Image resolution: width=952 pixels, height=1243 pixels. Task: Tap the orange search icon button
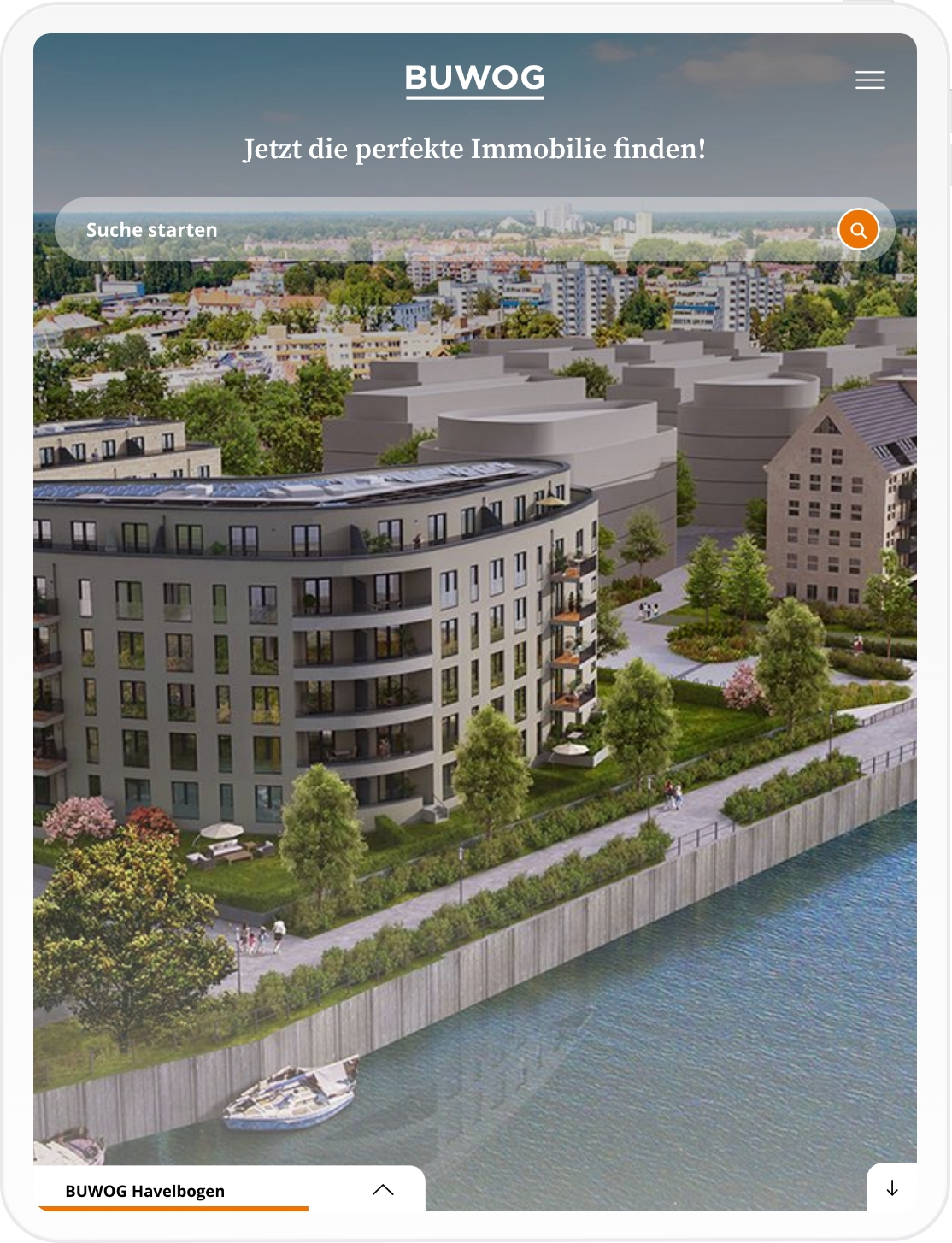coord(858,230)
